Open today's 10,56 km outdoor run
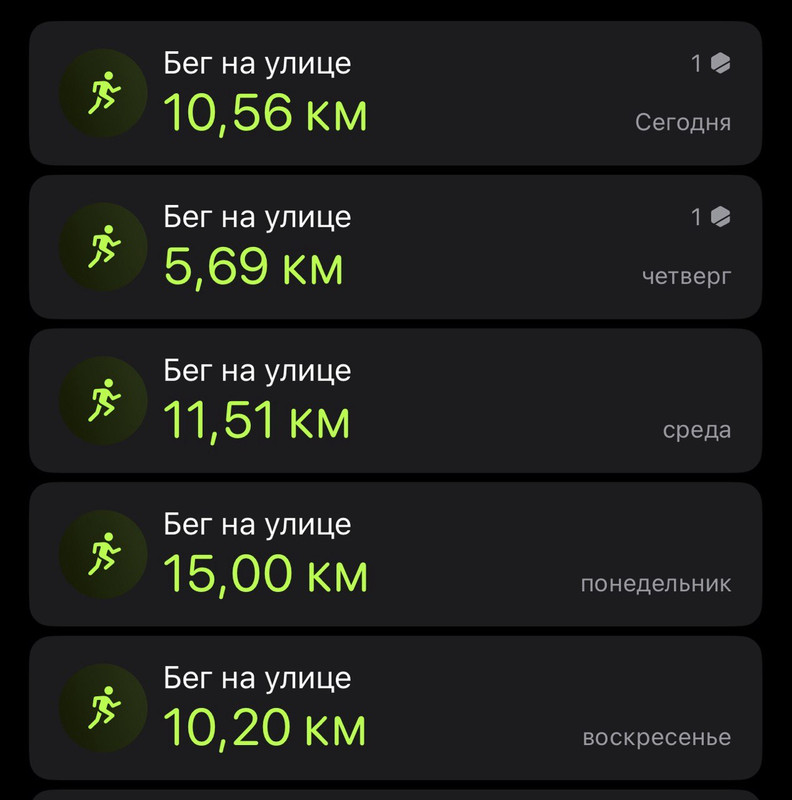The height and width of the screenshot is (800, 792). click(395, 93)
